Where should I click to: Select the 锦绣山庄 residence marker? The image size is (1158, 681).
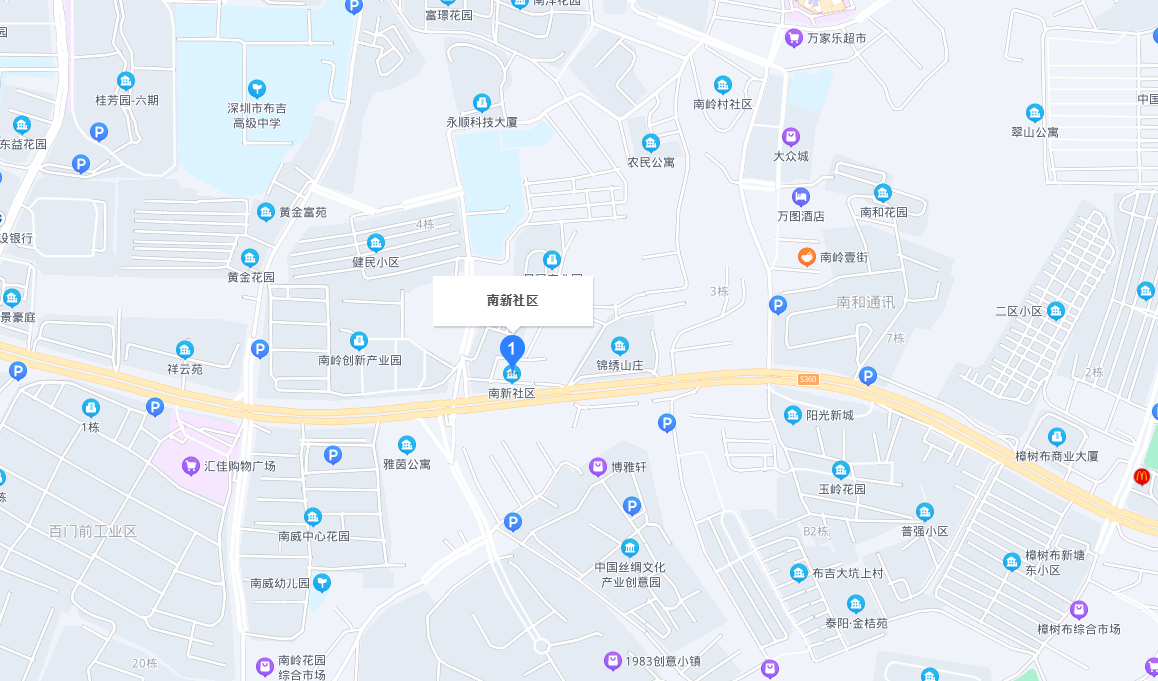pos(620,346)
